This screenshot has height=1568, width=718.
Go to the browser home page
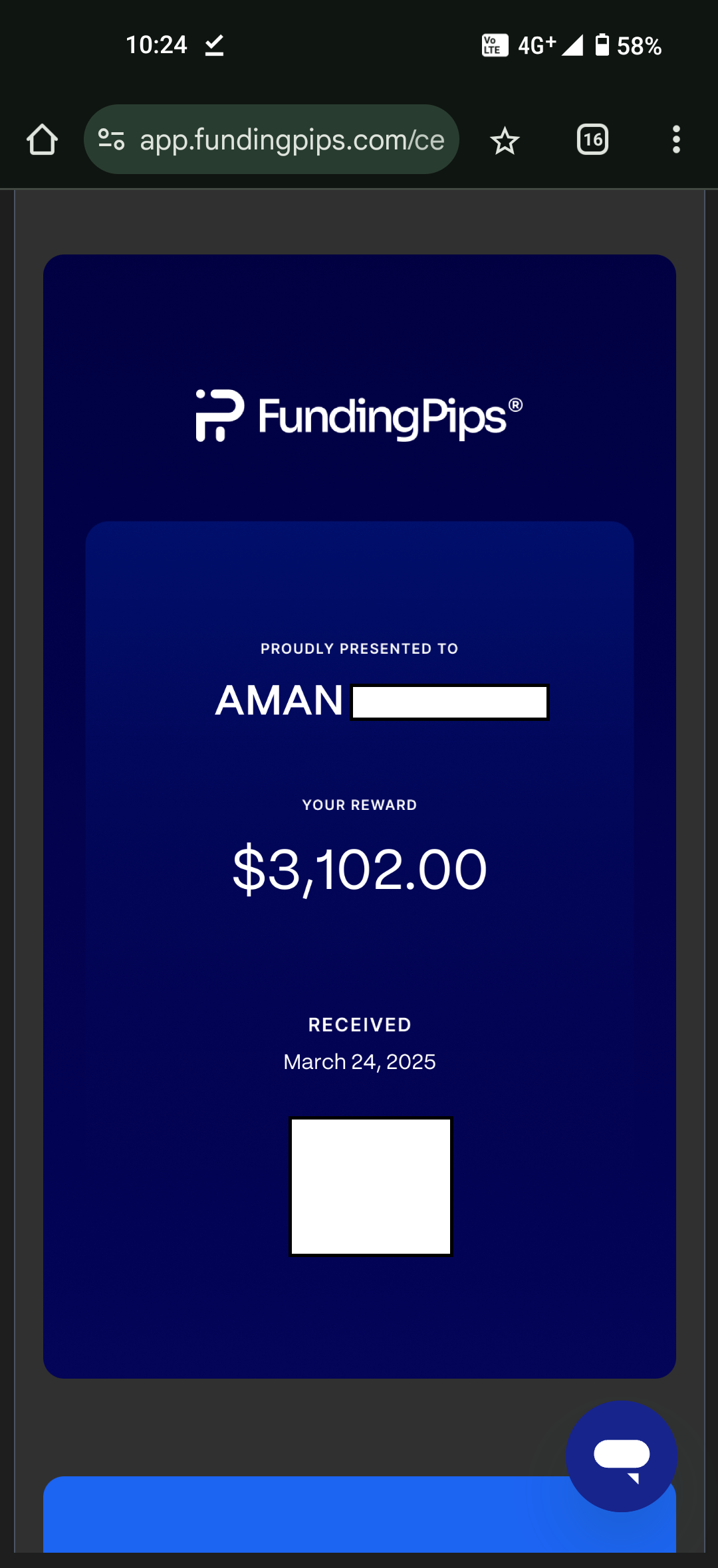42,140
